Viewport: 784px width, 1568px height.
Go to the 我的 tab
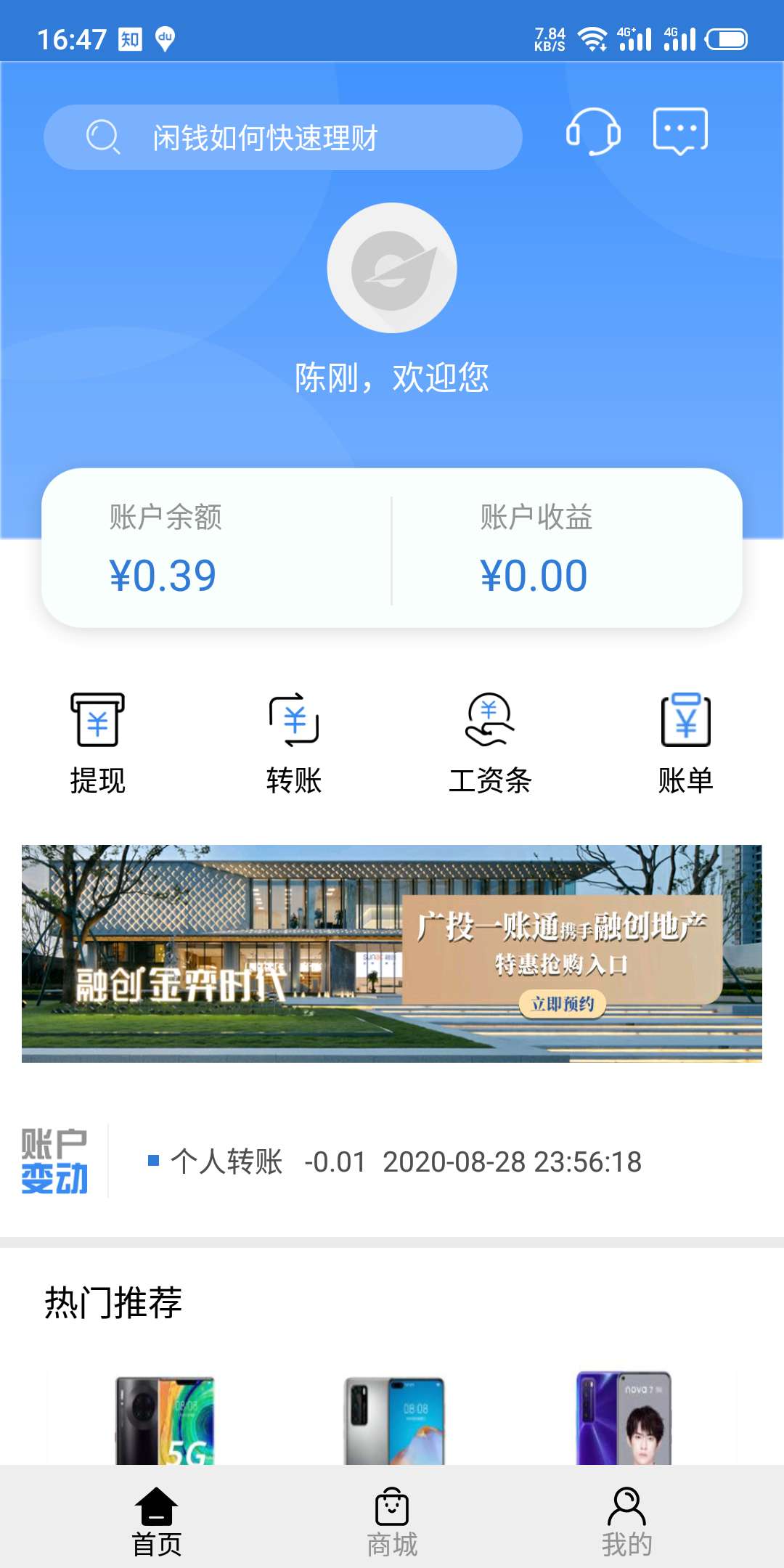pyautogui.click(x=626, y=1522)
